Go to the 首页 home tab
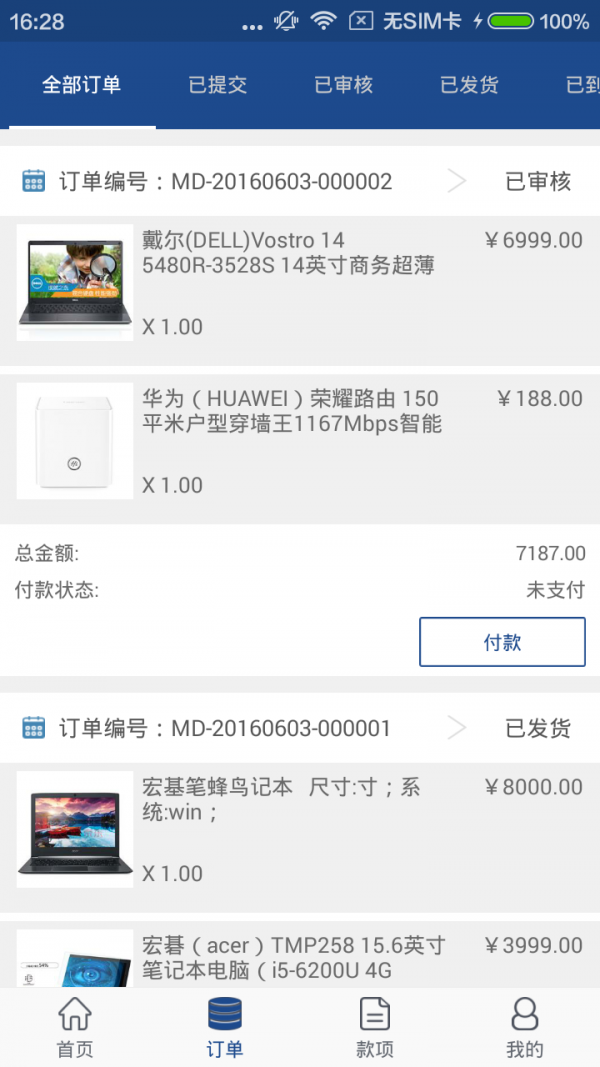This screenshot has width=600, height=1067. click(75, 1027)
